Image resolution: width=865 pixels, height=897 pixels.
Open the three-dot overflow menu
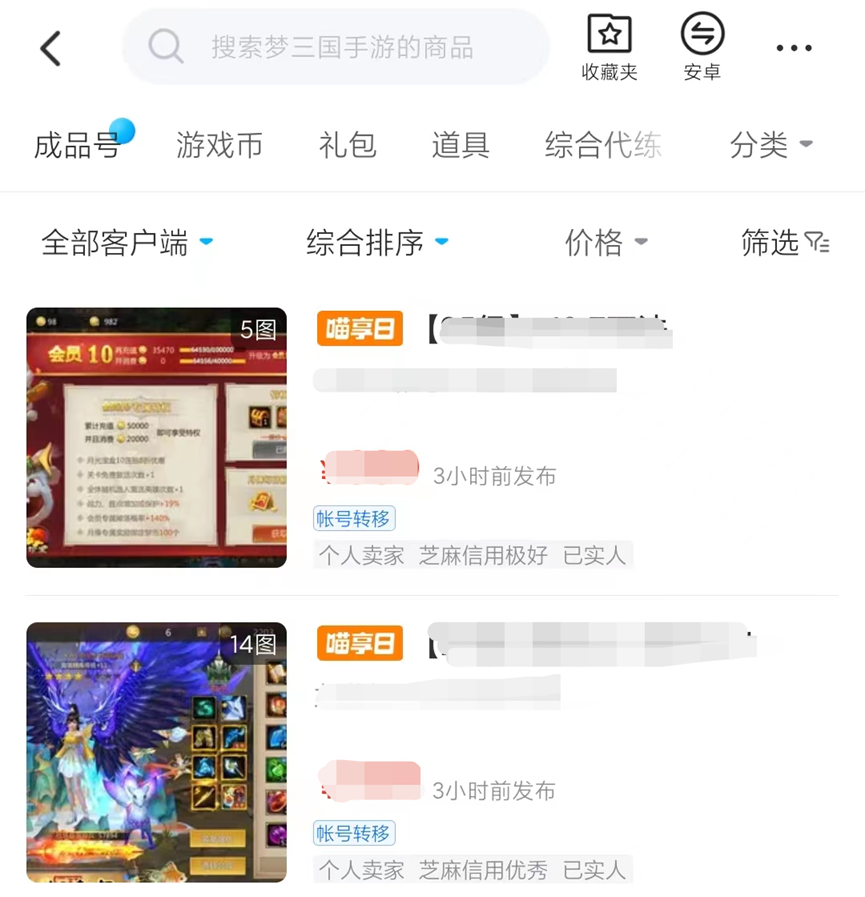click(x=794, y=48)
